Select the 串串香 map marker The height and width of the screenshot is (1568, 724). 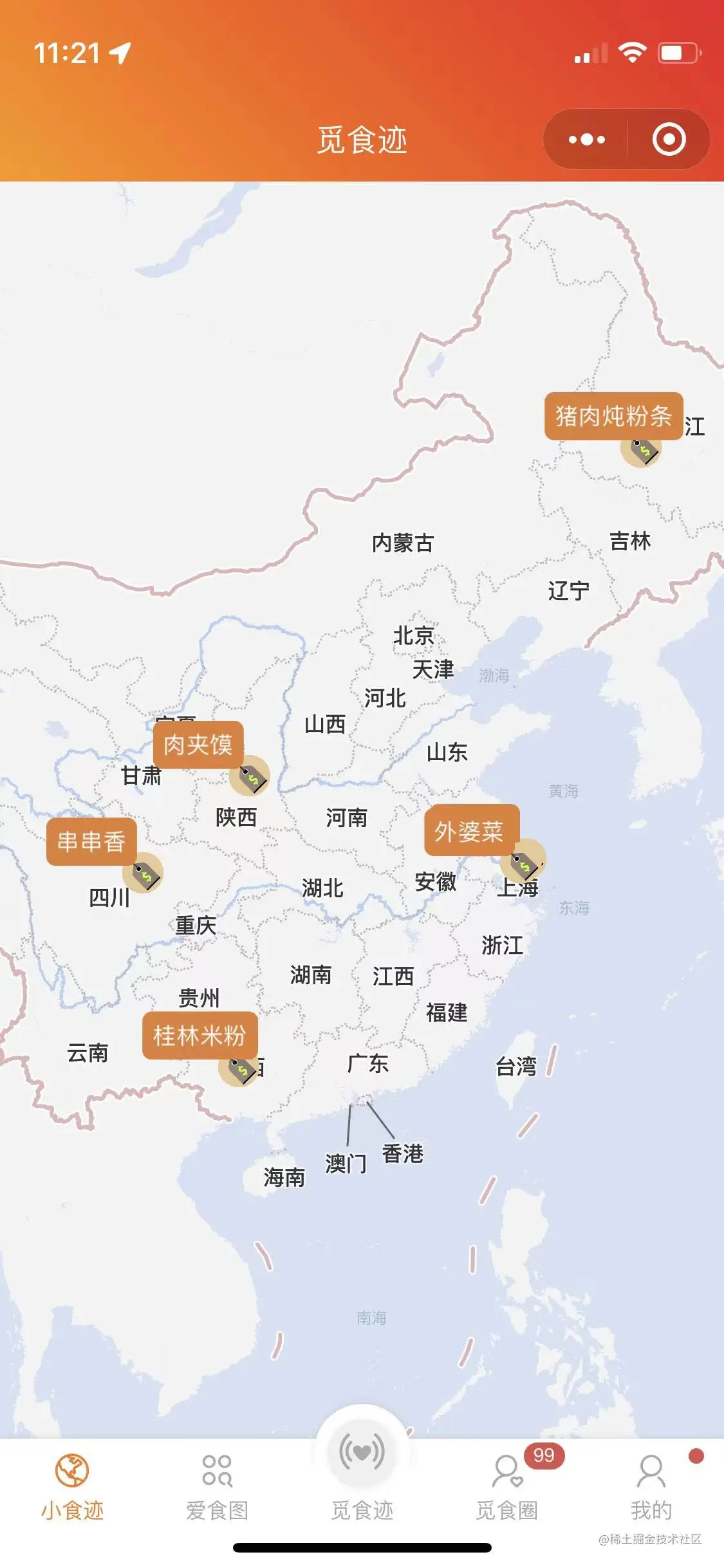pyautogui.click(x=91, y=841)
